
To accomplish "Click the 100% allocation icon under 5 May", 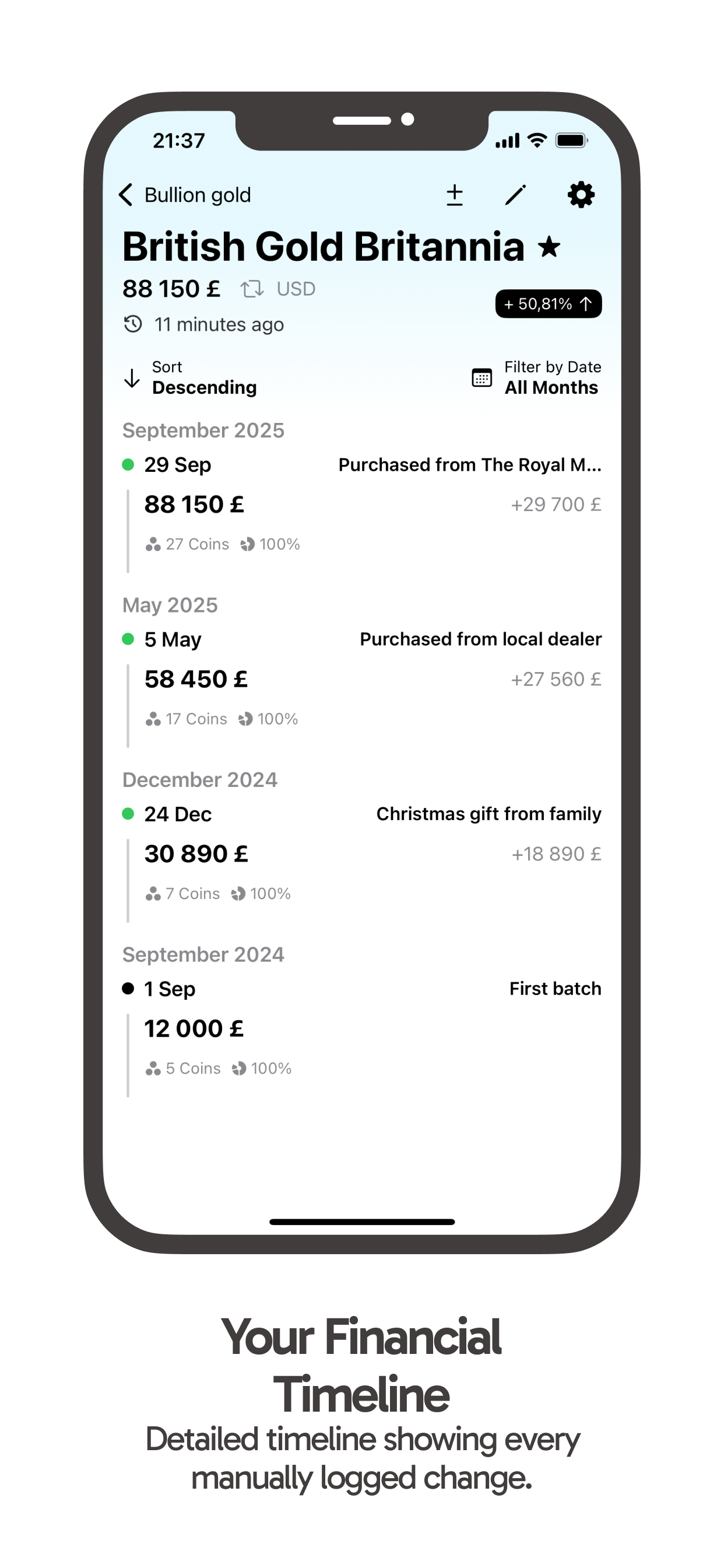I will coord(246,718).
